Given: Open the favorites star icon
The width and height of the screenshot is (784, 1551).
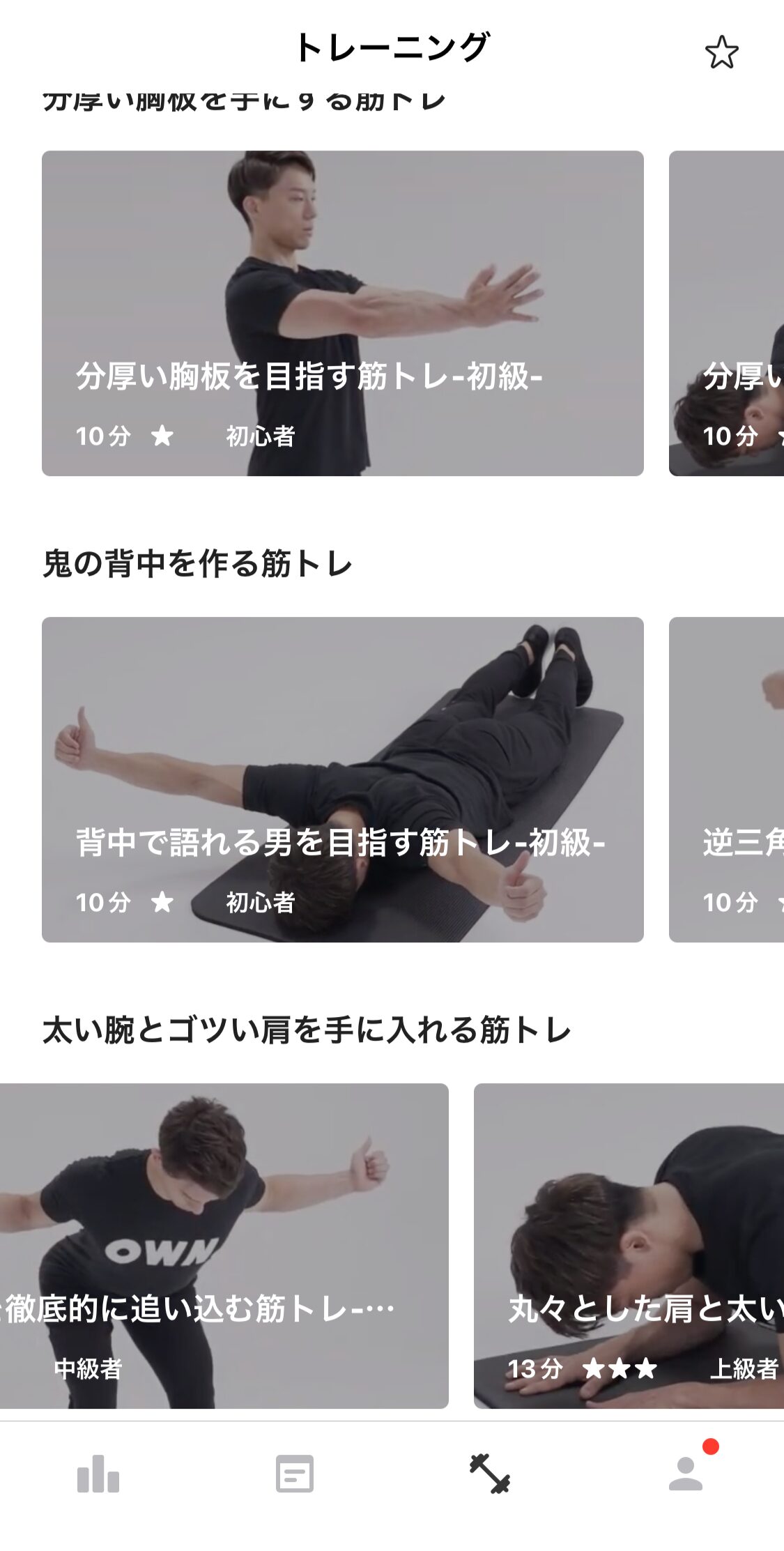Looking at the screenshot, I should pos(721,53).
